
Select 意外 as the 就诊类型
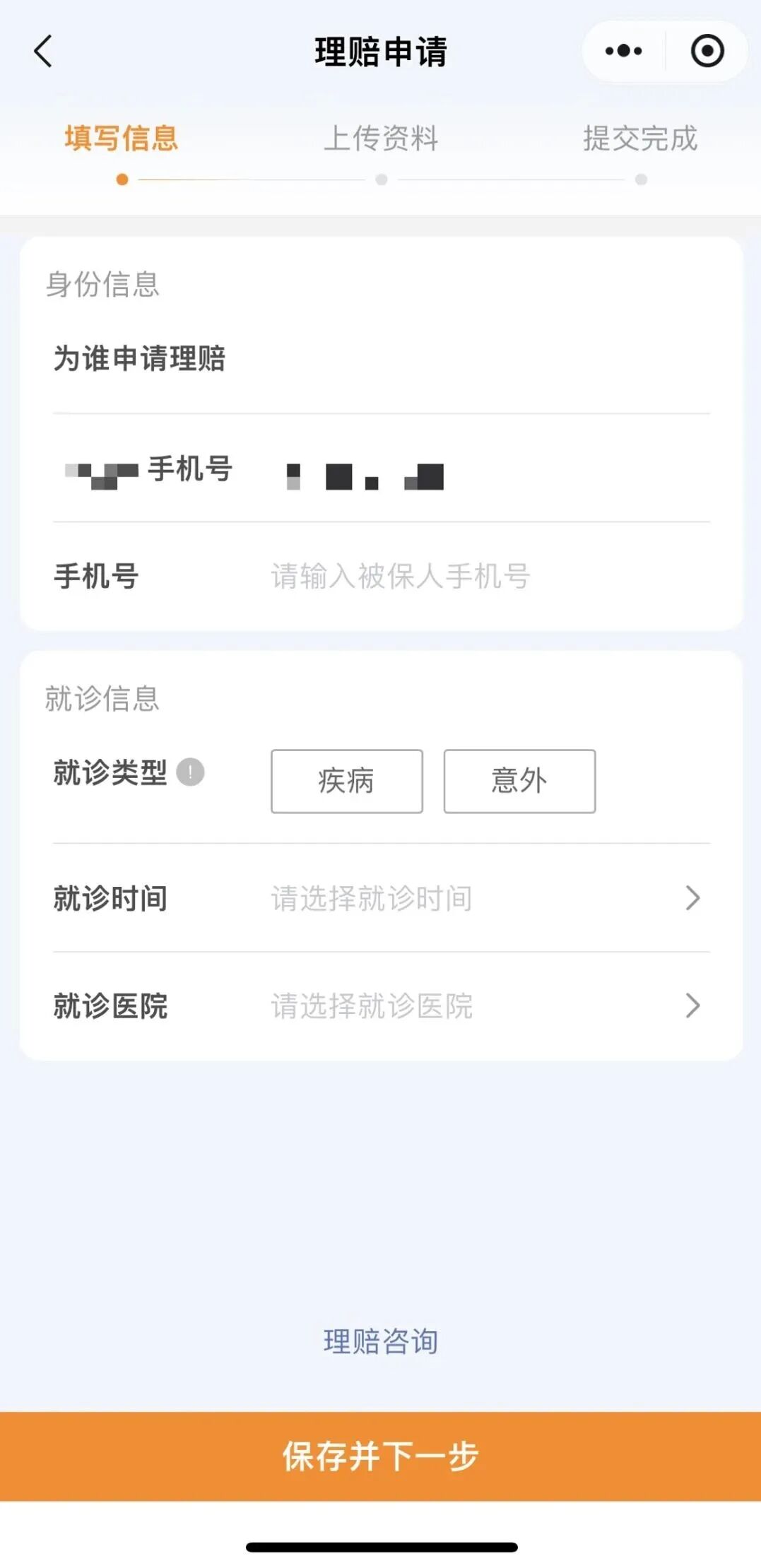tap(519, 781)
